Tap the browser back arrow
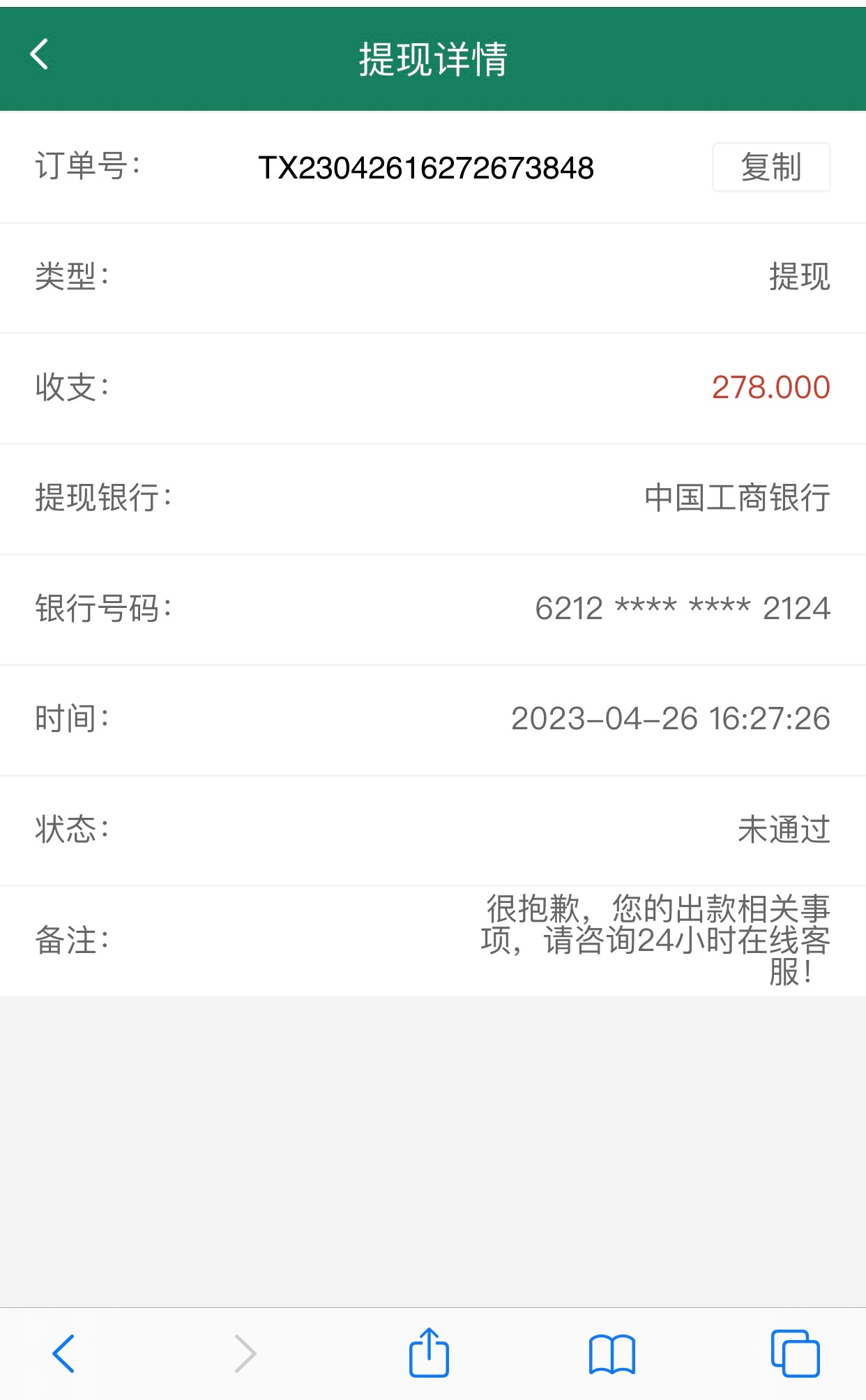The width and height of the screenshot is (866, 1400). pos(63,1353)
